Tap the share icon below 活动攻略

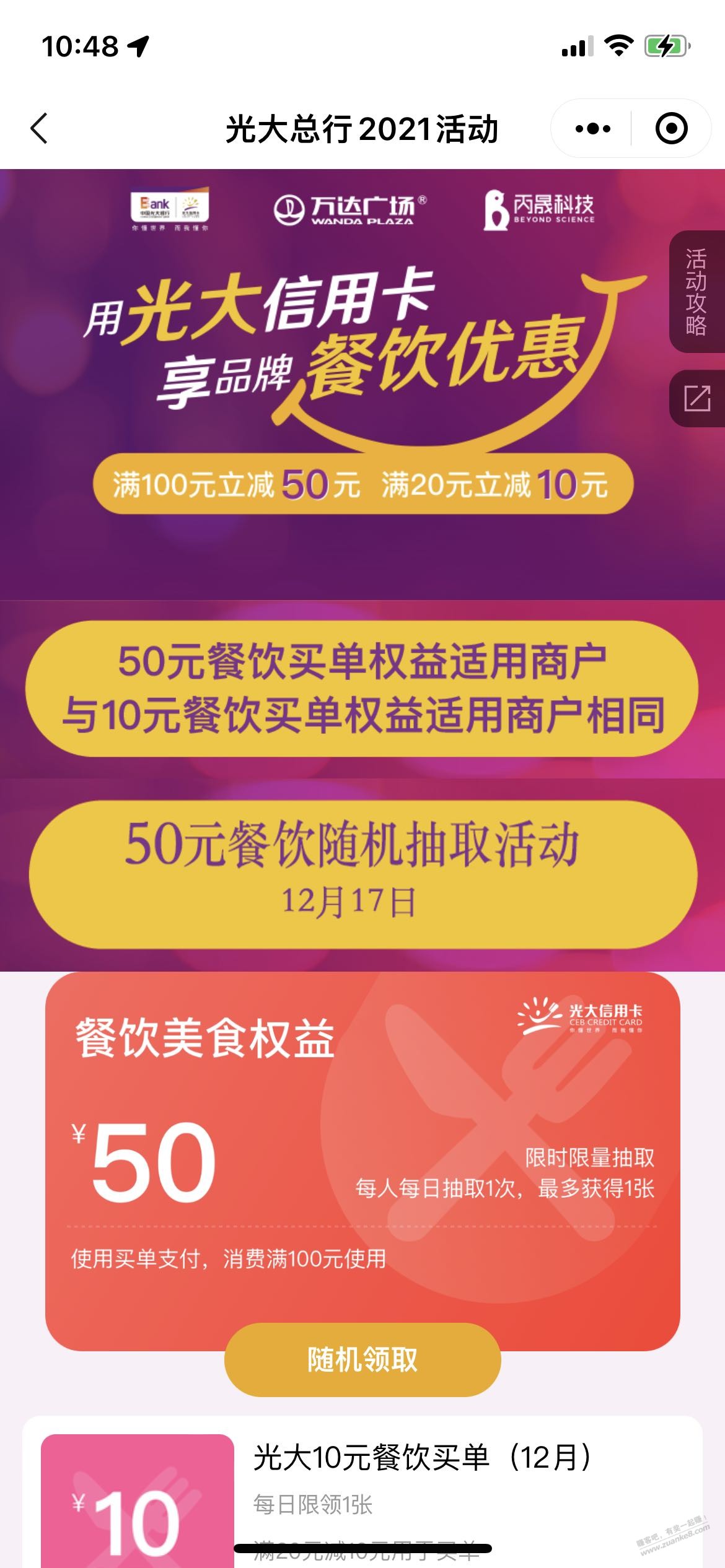tap(697, 398)
